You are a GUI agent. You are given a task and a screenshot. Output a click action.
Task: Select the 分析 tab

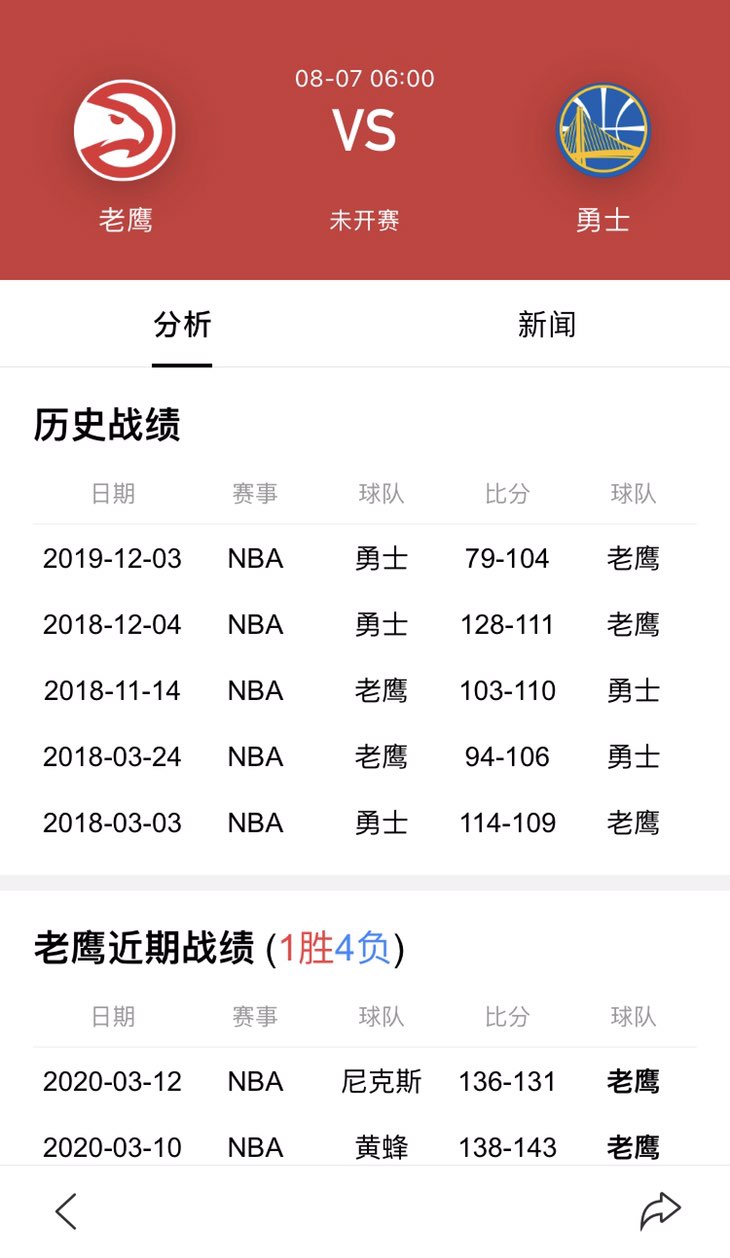click(182, 325)
